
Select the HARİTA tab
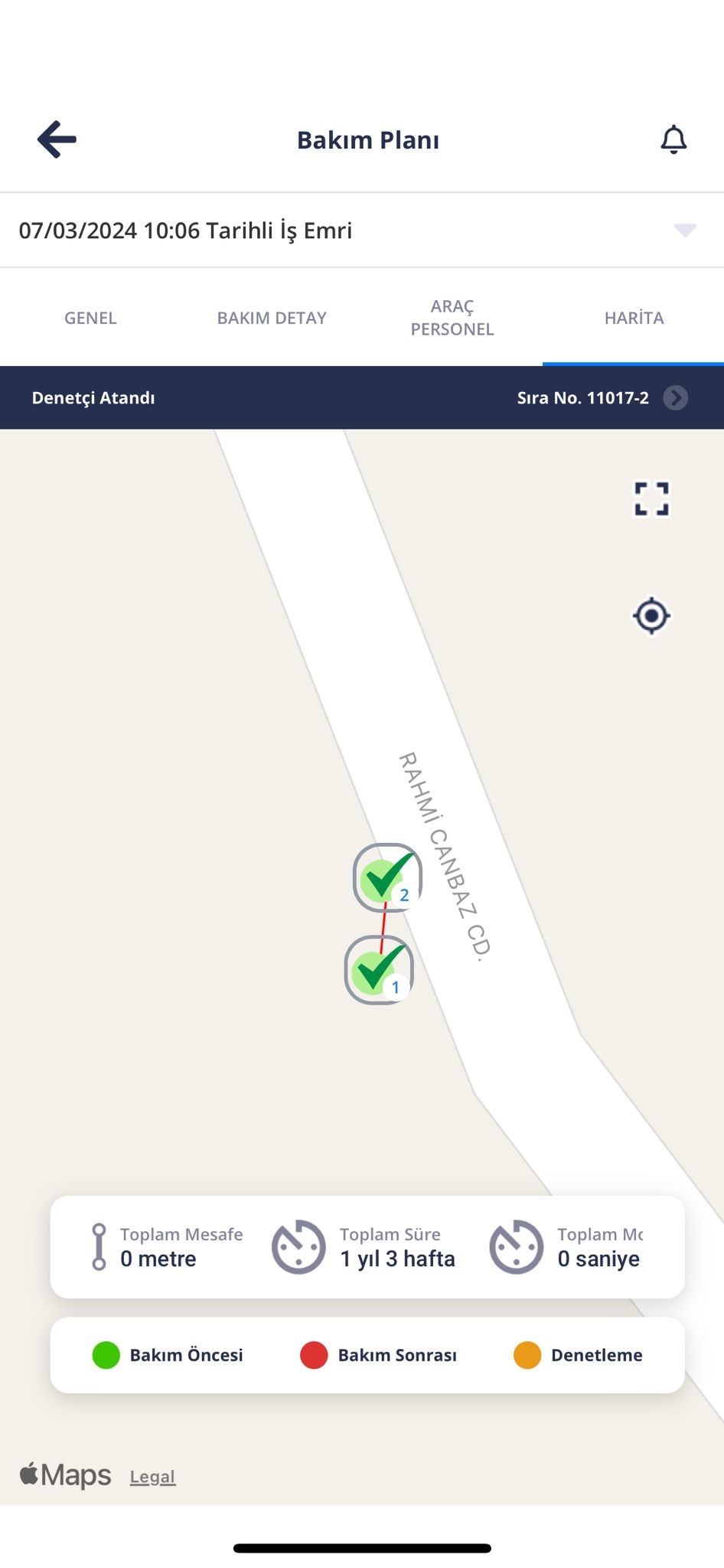[634, 318]
